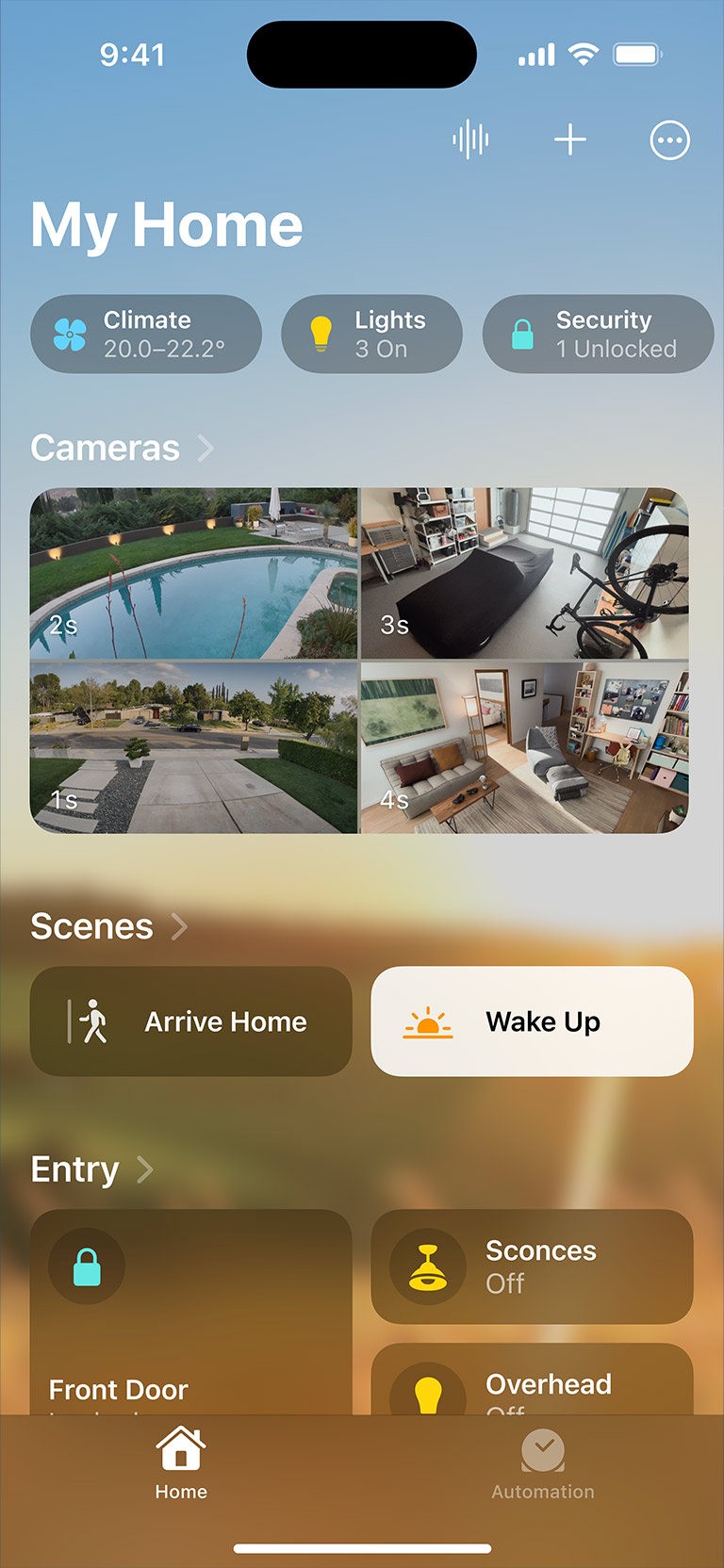This screenshot has width=724, height=1568.
Task: Expand the Cameras section
Action: pos(123,448)
